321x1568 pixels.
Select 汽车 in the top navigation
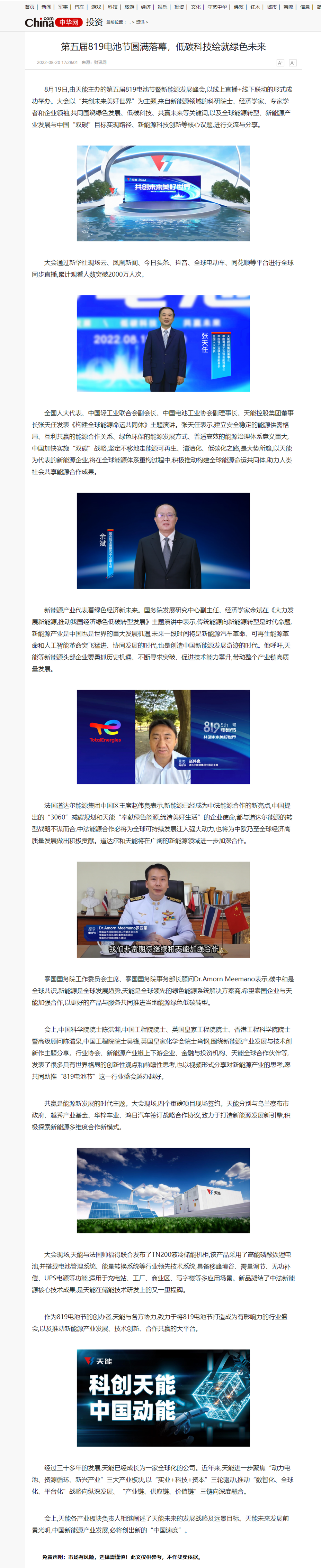[x=79, y=7]
